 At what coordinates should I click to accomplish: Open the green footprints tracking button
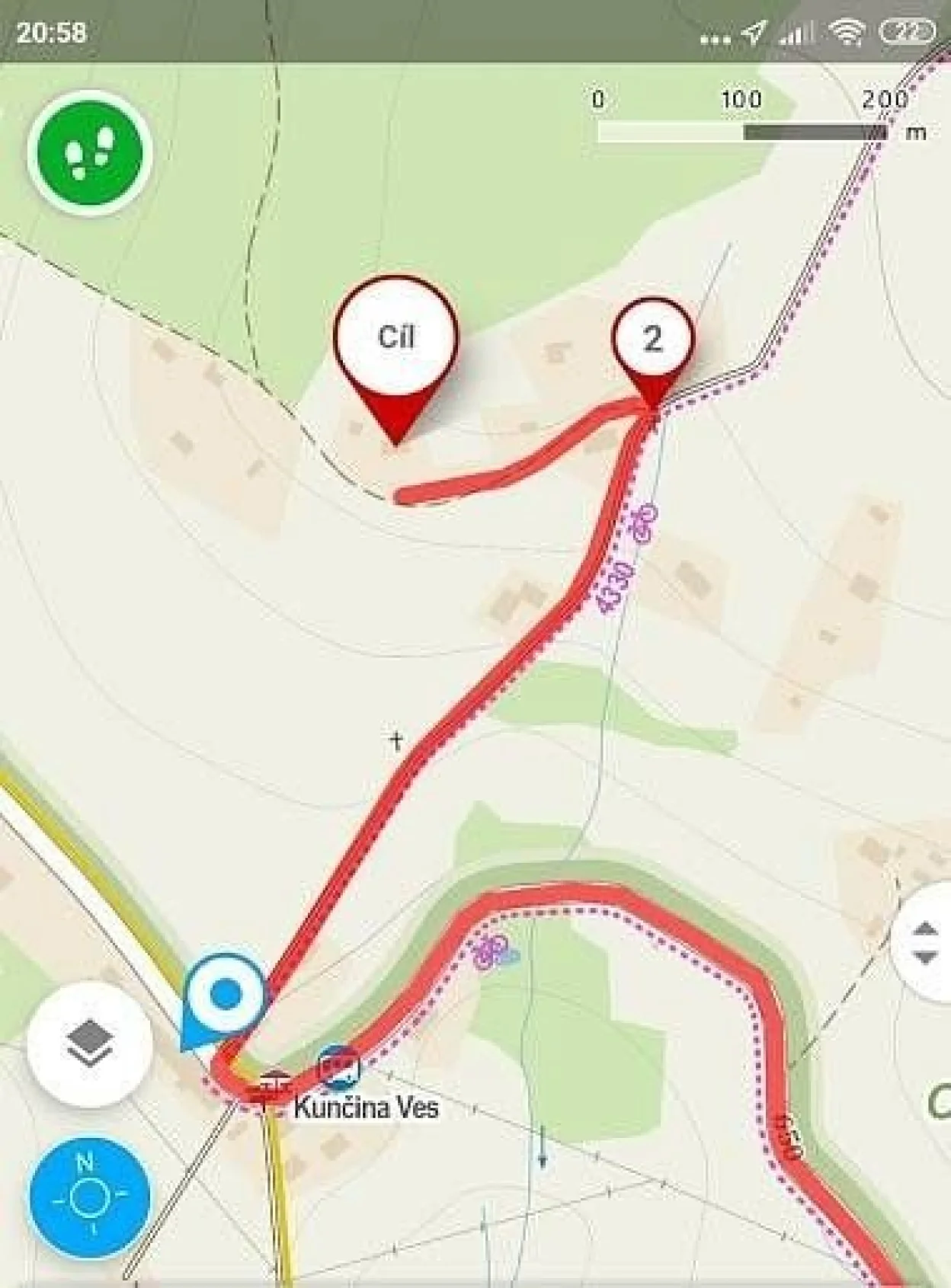pyautogui.click(x=90, y=153)
